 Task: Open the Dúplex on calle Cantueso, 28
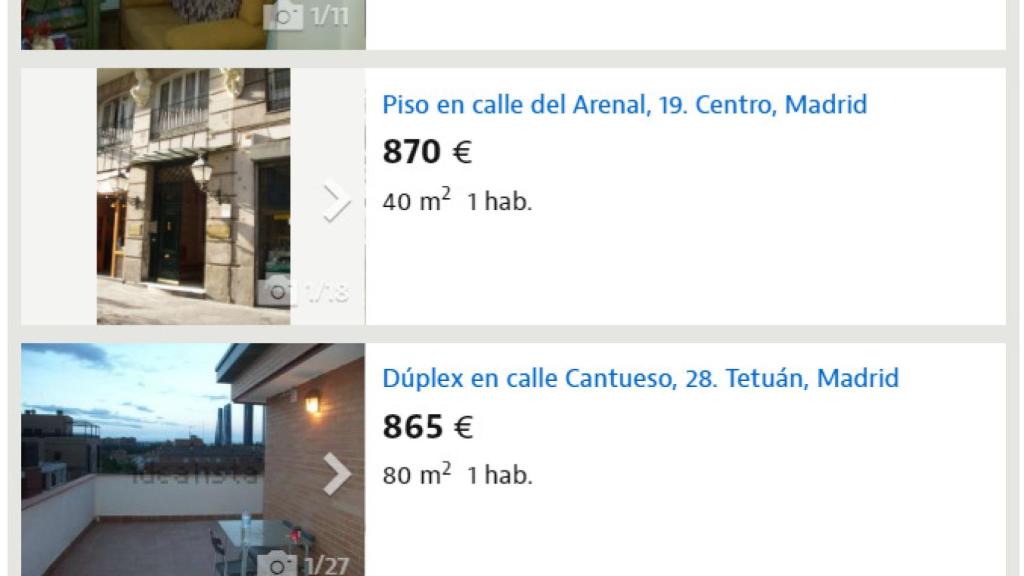[640, 378]
